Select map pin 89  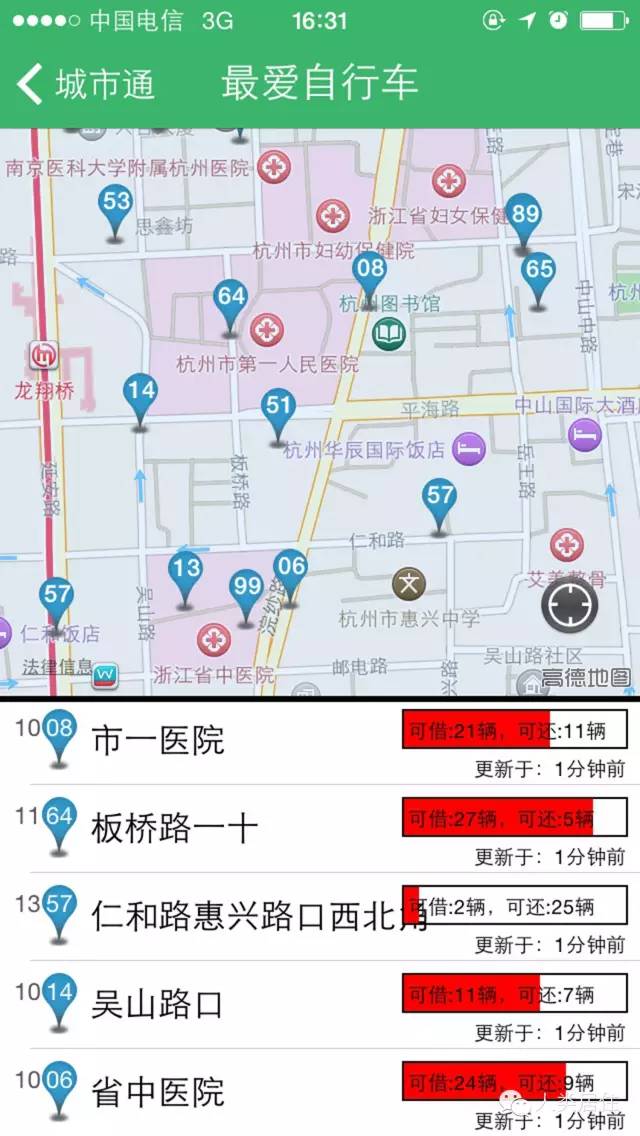click(x=523, y=216)
